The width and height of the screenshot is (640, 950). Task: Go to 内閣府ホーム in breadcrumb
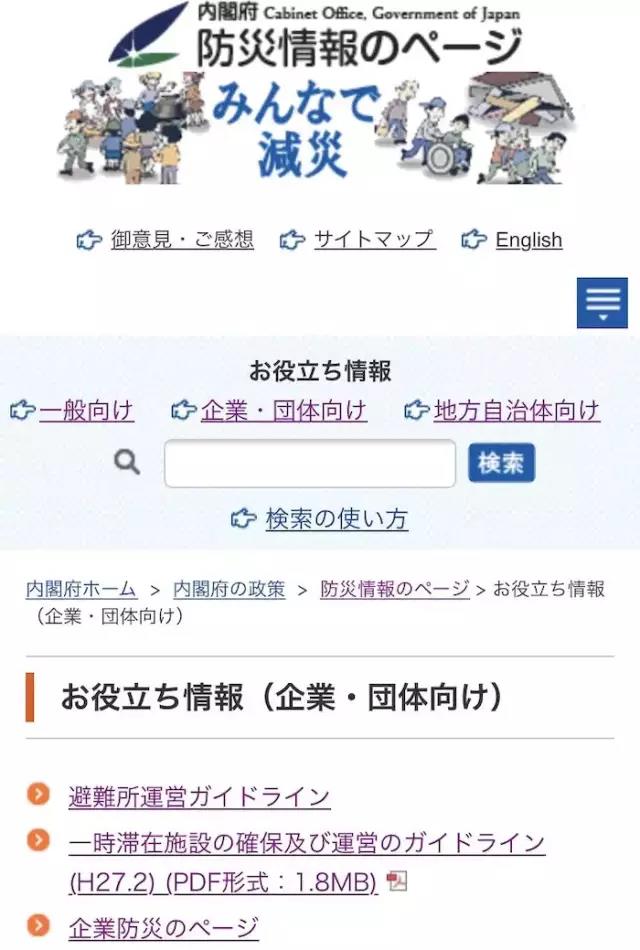pos(81,589)
